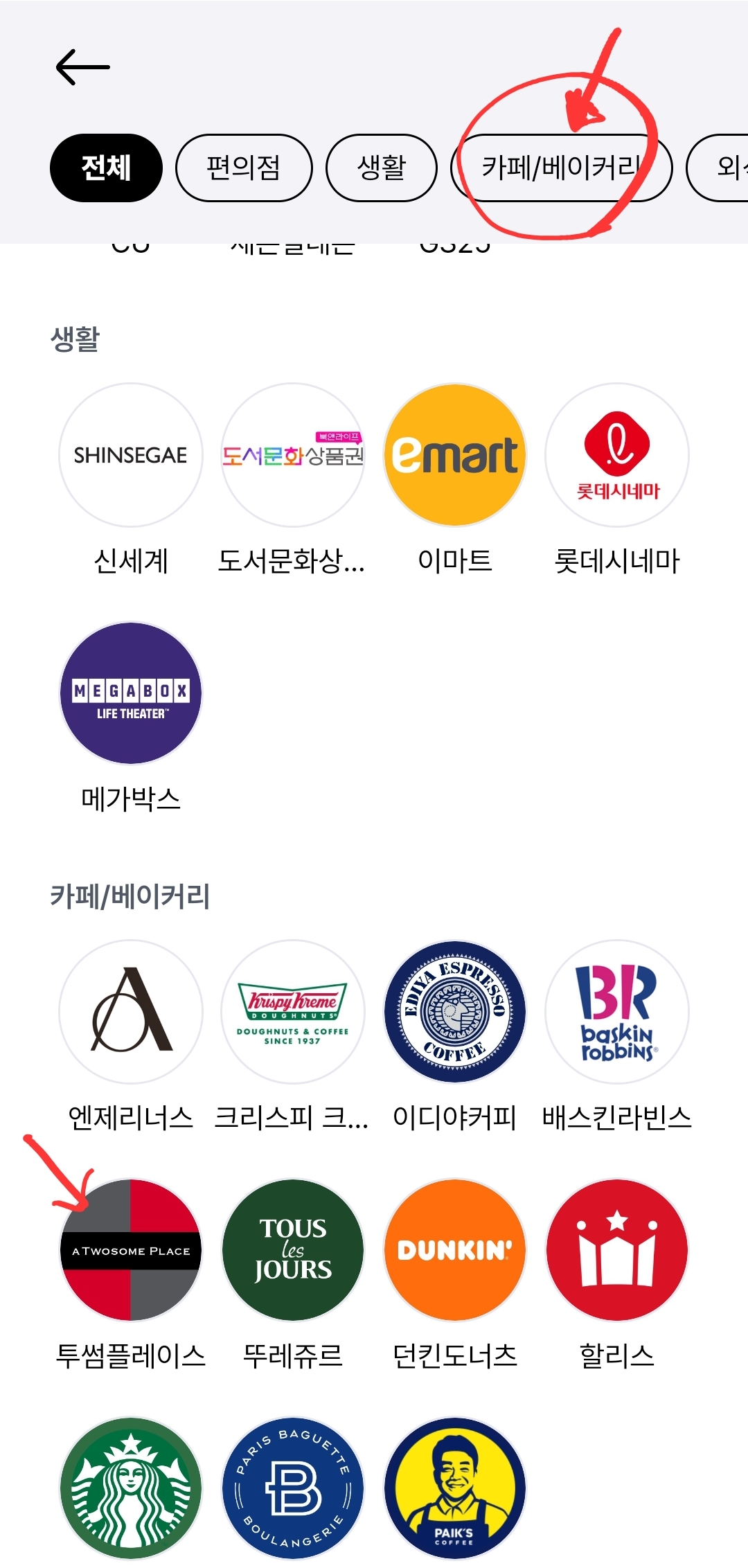Go back using the arrow button
Image resolution: width=748 pixels, height=1568 pixels.
click(82, 67)
